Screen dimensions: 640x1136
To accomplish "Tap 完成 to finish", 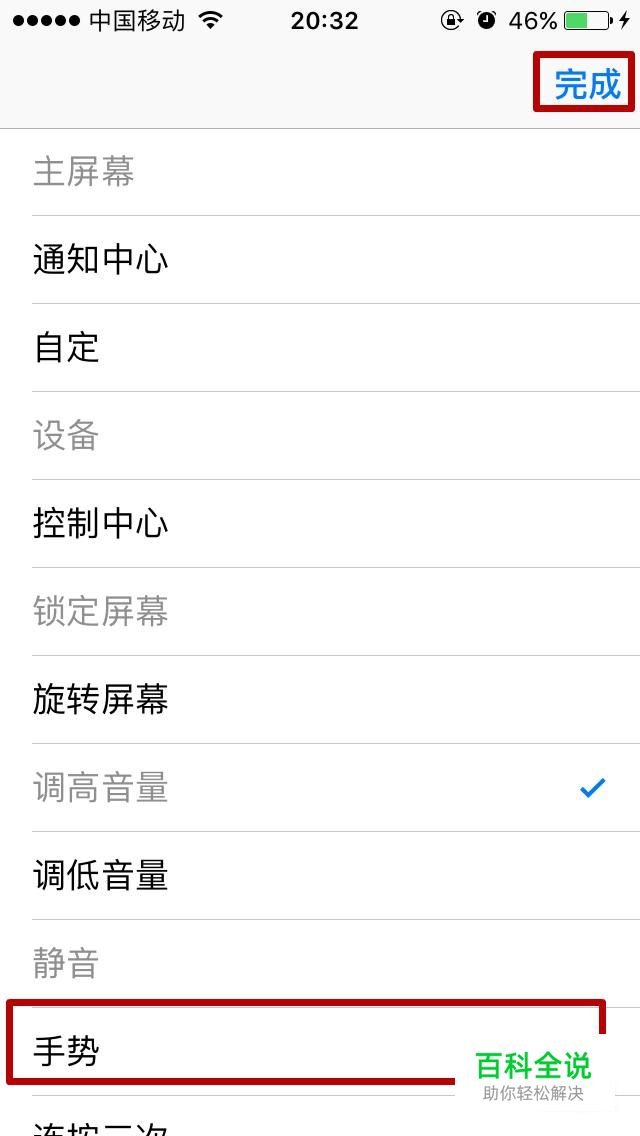I will coord(587,84).
